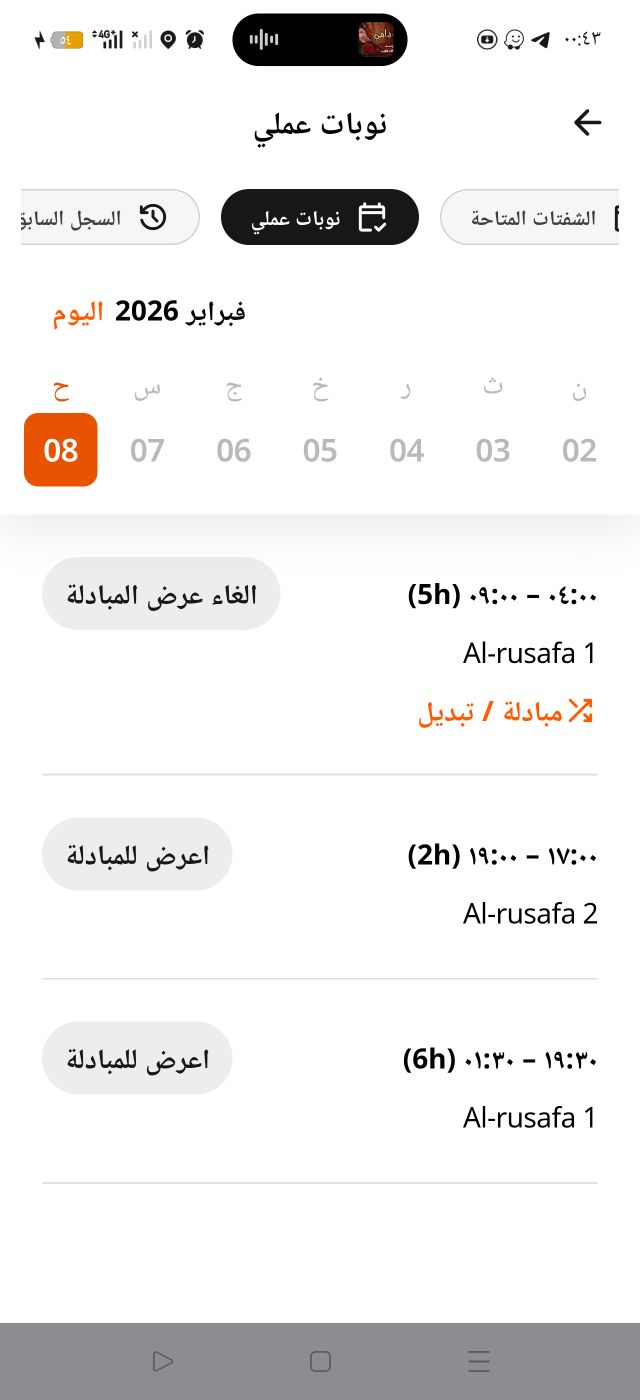Select the نوبات عملي tab
Viewport: 640px width, 1400px height.
(x=319, y=217)
